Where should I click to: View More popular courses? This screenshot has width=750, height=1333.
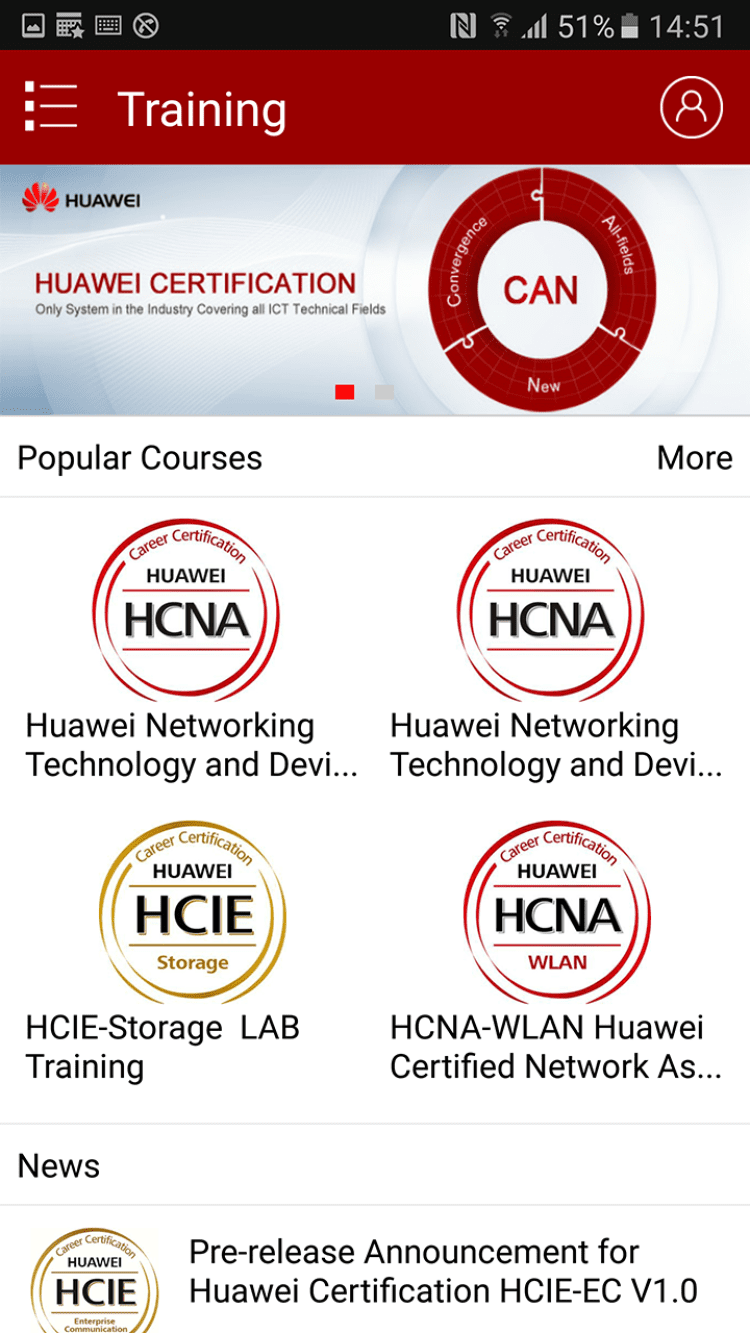point(694,458)
